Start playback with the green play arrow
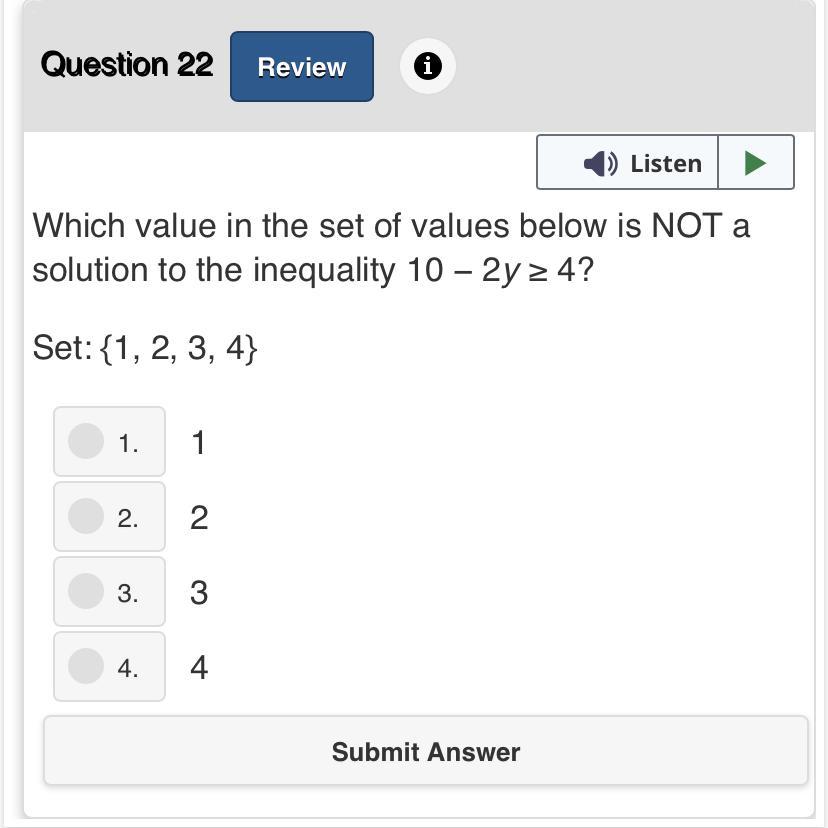 click(756, 162)
